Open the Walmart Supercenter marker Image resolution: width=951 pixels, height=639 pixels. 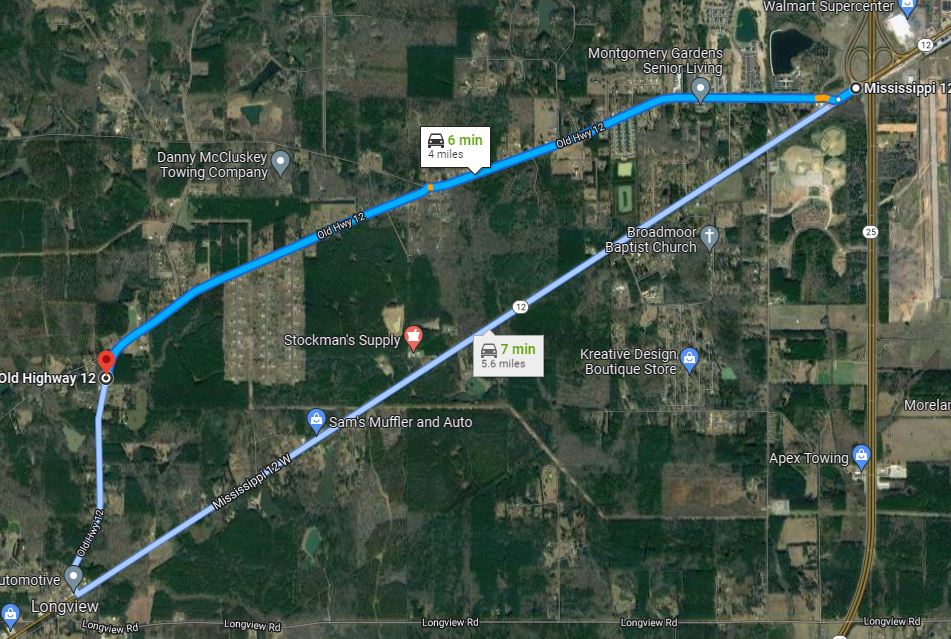click(x=907, y=7)
